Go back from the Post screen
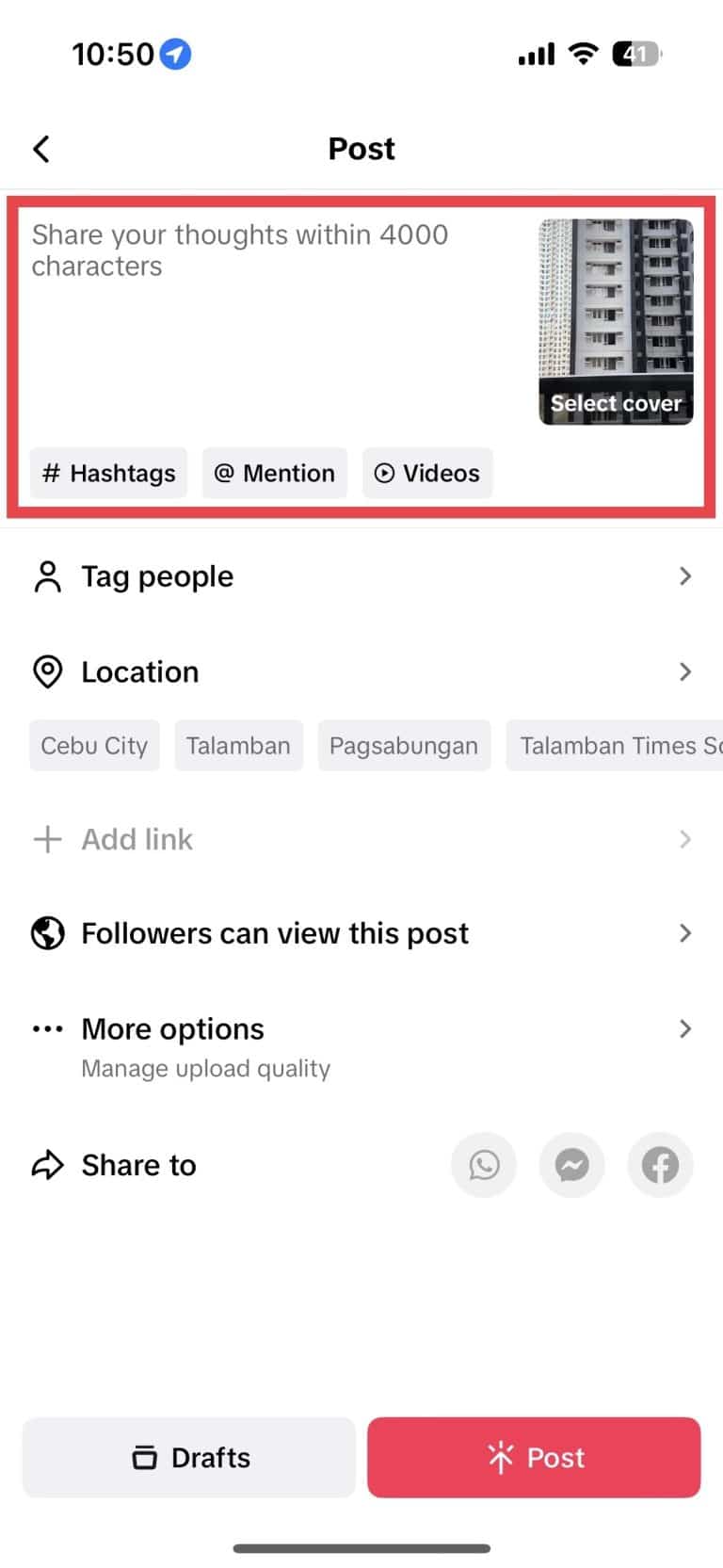Screen dimensions: 723x1568 click(41, 149)
